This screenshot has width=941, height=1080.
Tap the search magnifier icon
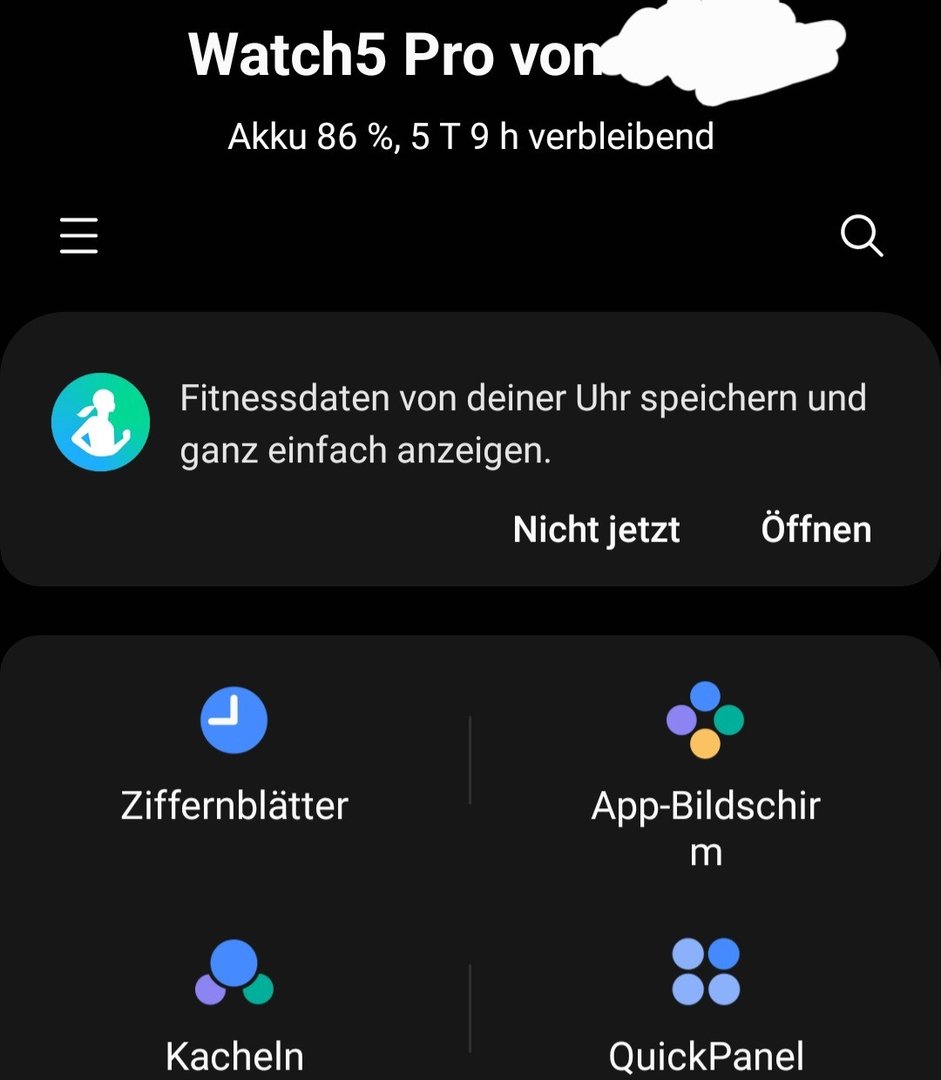(x=861, y=236)
